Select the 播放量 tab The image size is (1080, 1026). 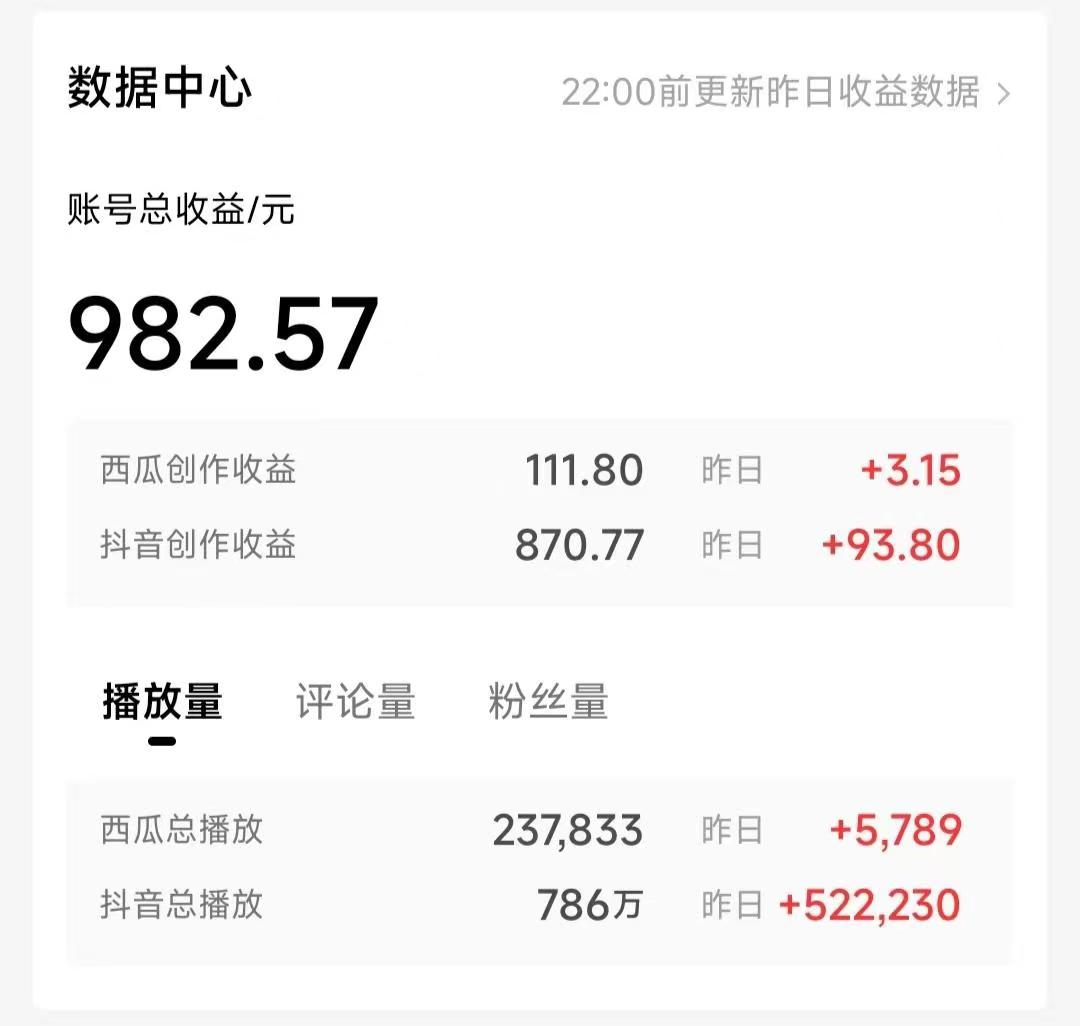click(162, 702)
